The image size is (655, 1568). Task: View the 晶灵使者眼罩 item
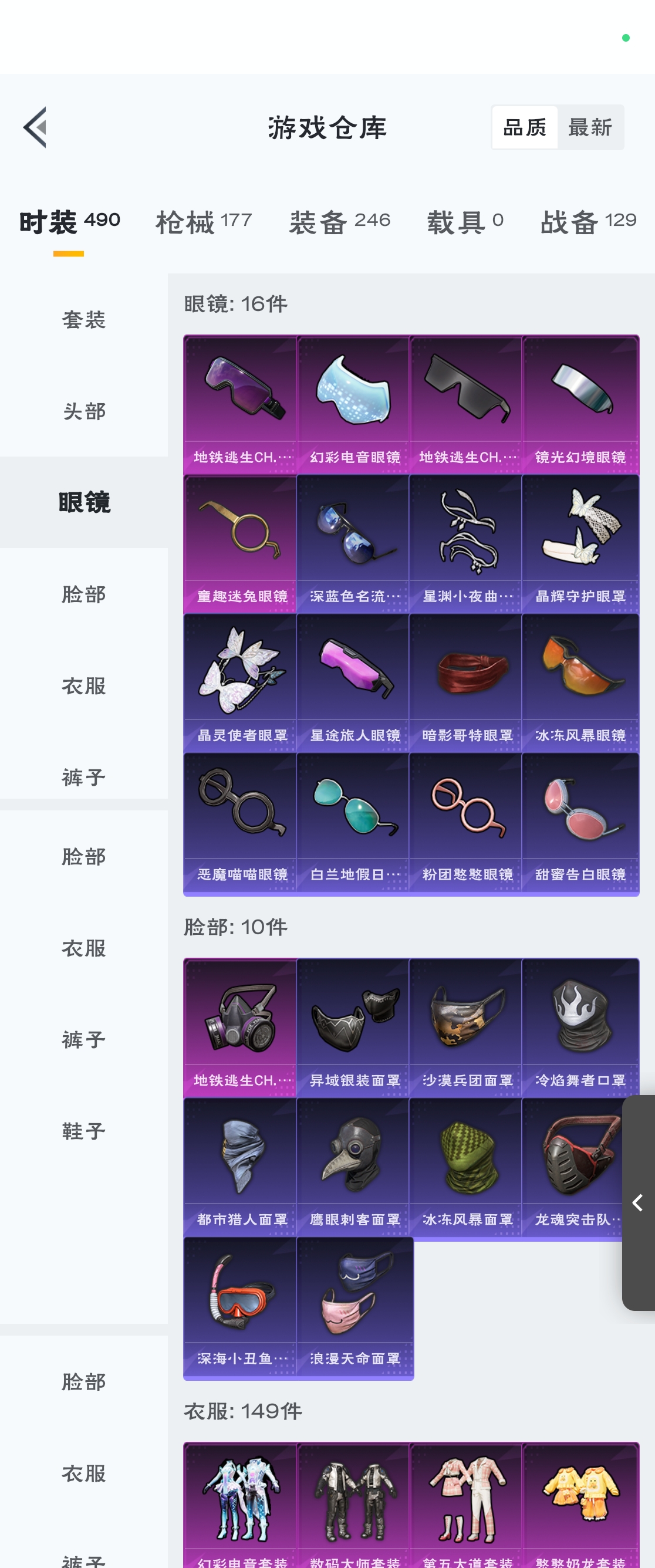click(241, 682)
